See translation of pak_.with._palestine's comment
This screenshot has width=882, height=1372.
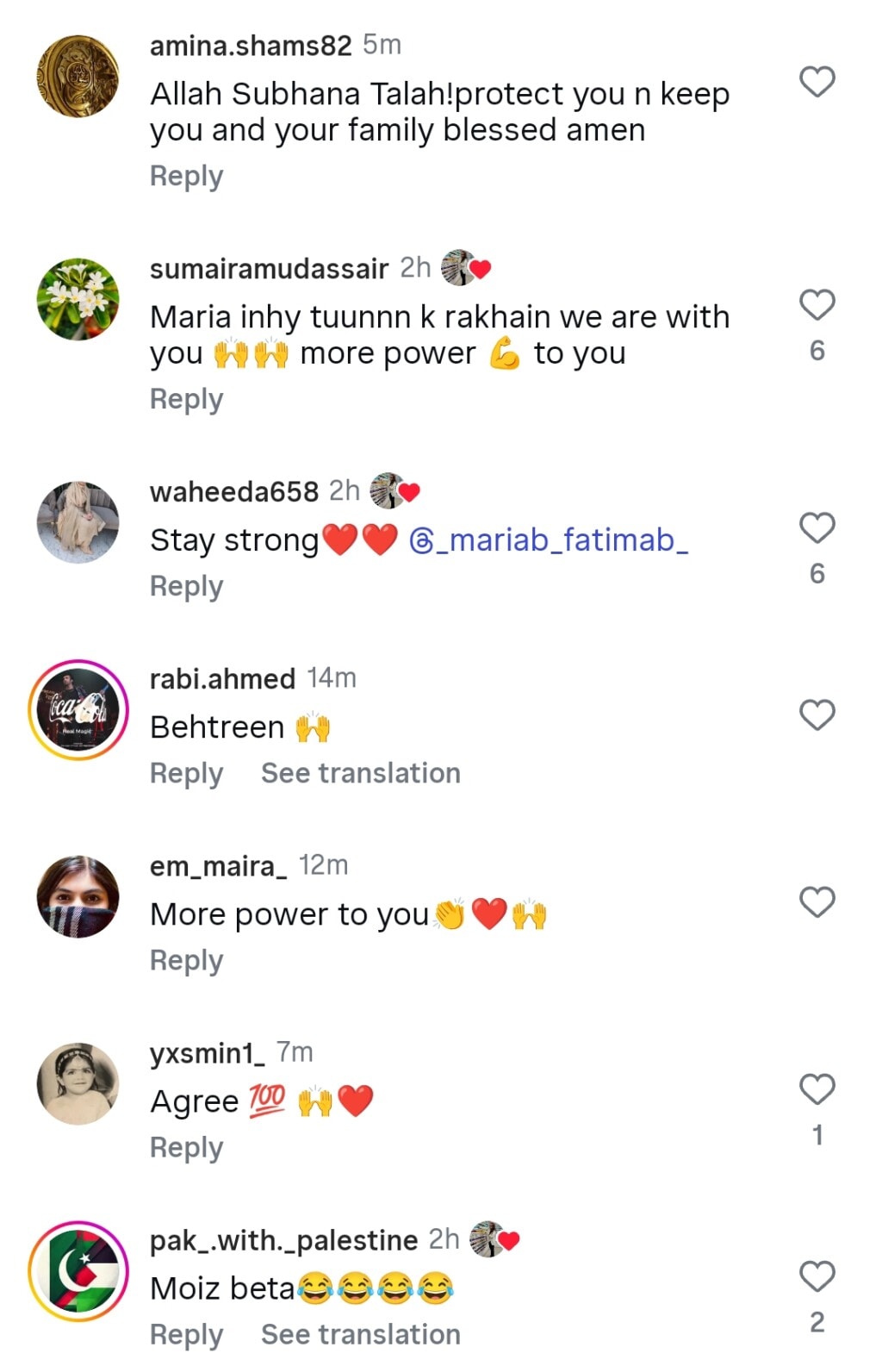pyautogui.click(x=360, y=1334)
